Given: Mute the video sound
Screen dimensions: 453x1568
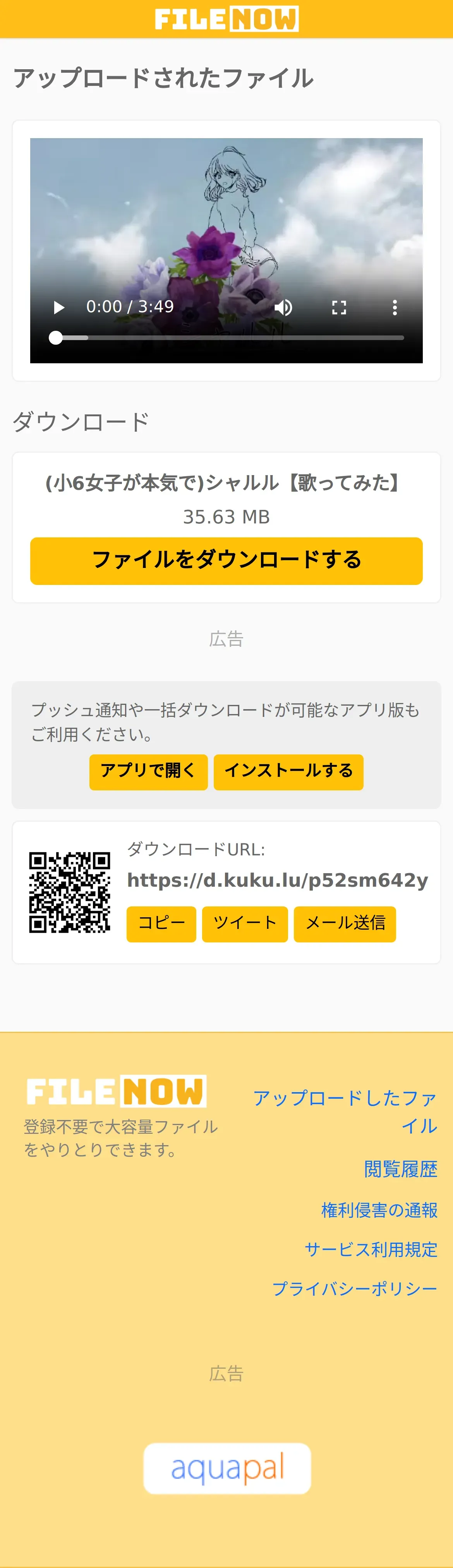Looking at the screenshot, I should click(283, 308).
